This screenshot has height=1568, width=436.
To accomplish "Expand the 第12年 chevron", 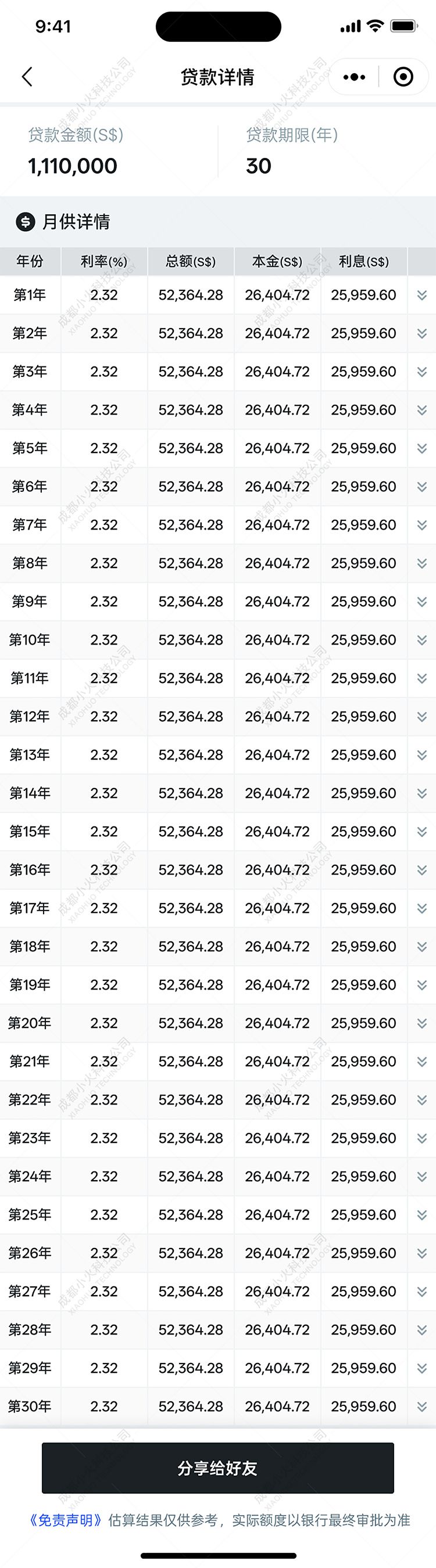I will pyautogui.click(x=421, y=717).
